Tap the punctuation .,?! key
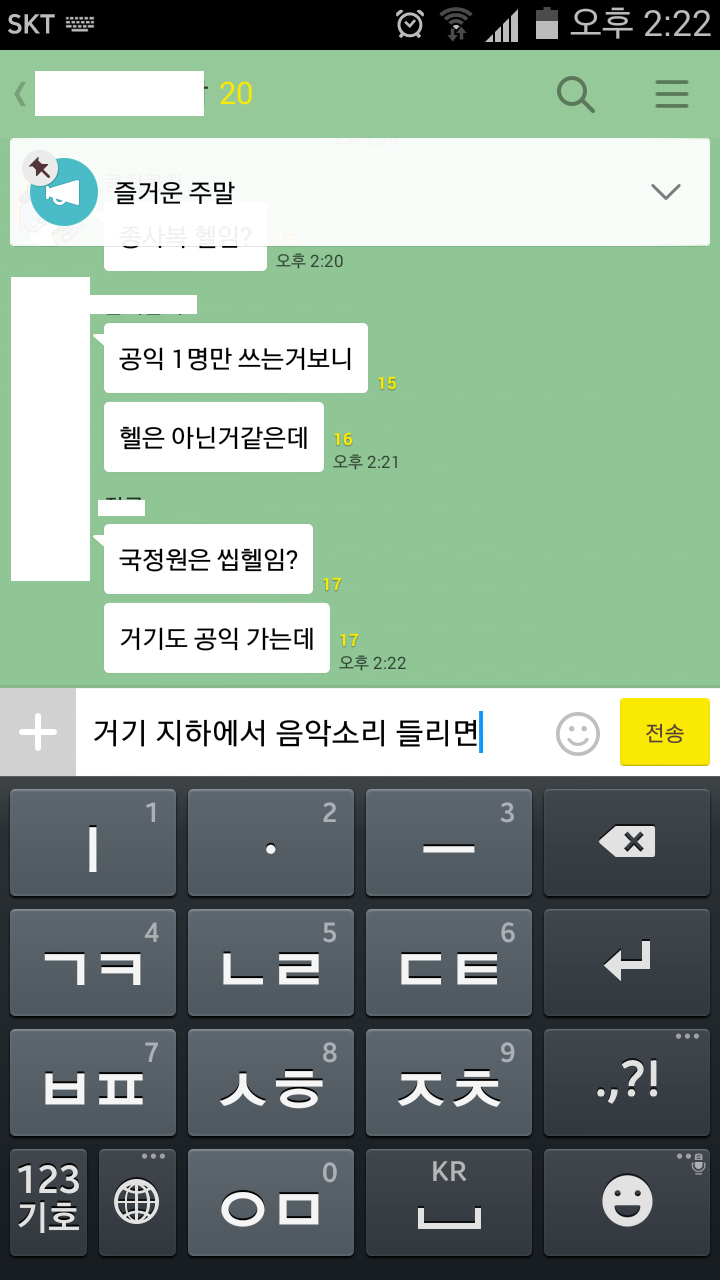720x1280 pixels. 627,1082
